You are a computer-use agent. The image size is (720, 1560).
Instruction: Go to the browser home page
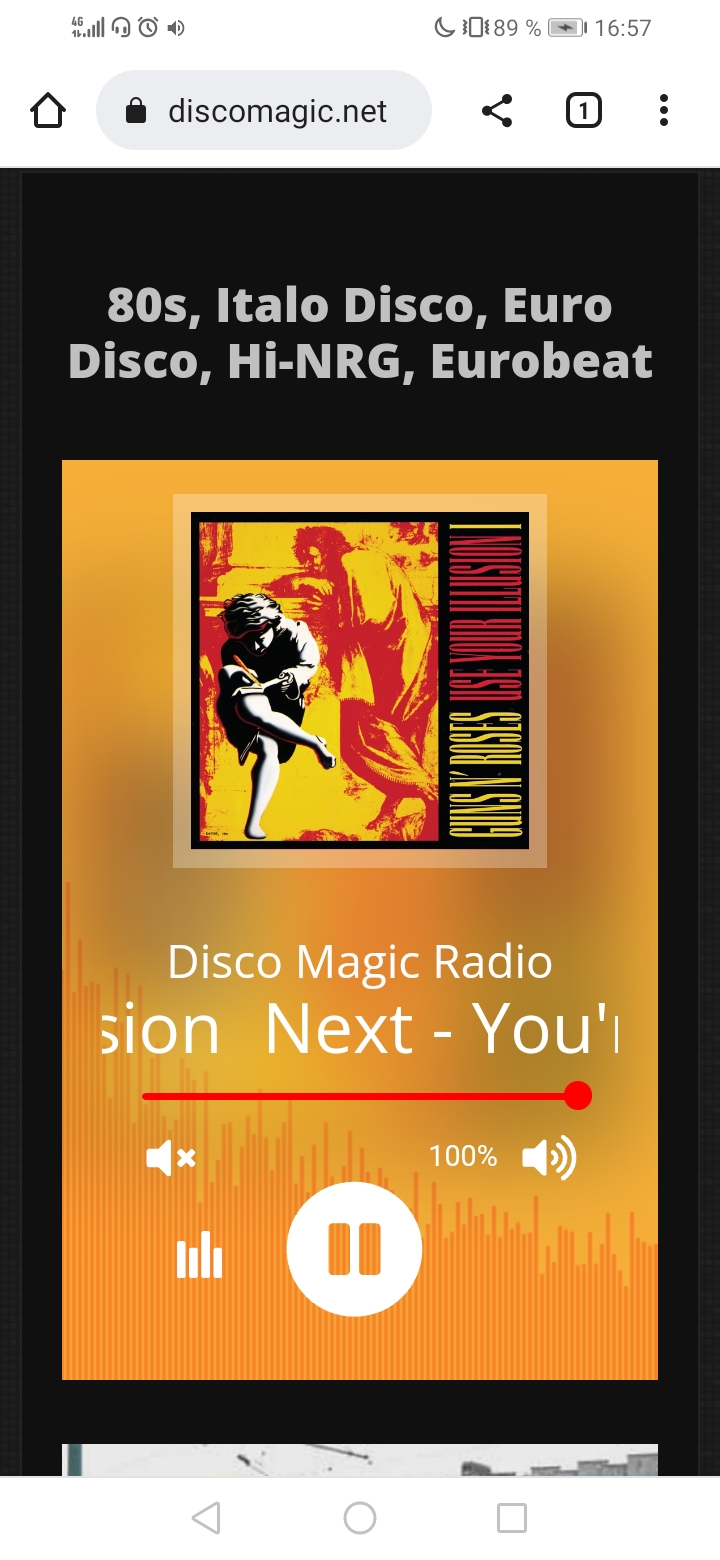(x=48, y=111)
